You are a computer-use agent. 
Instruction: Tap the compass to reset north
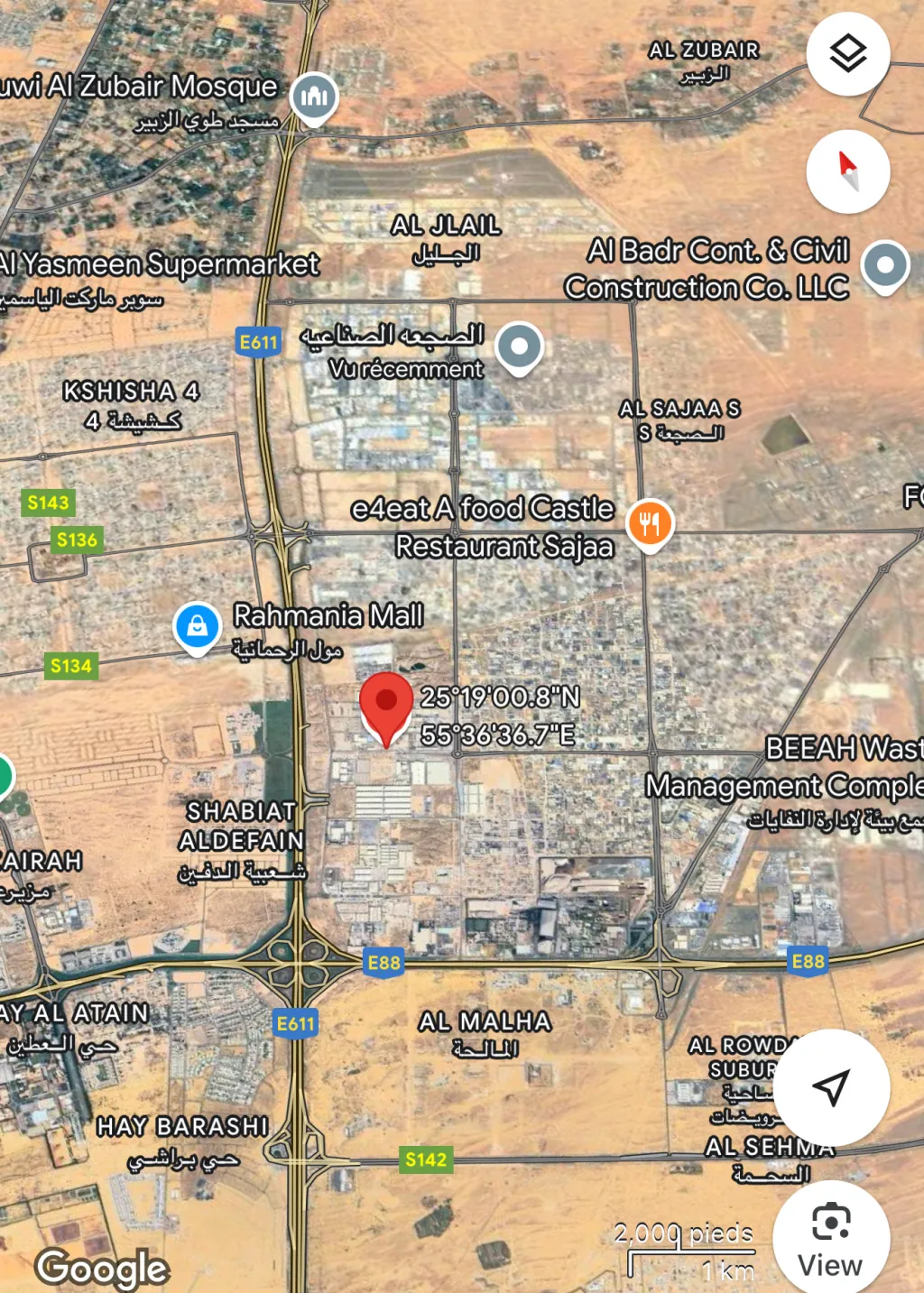click(847, 171)
